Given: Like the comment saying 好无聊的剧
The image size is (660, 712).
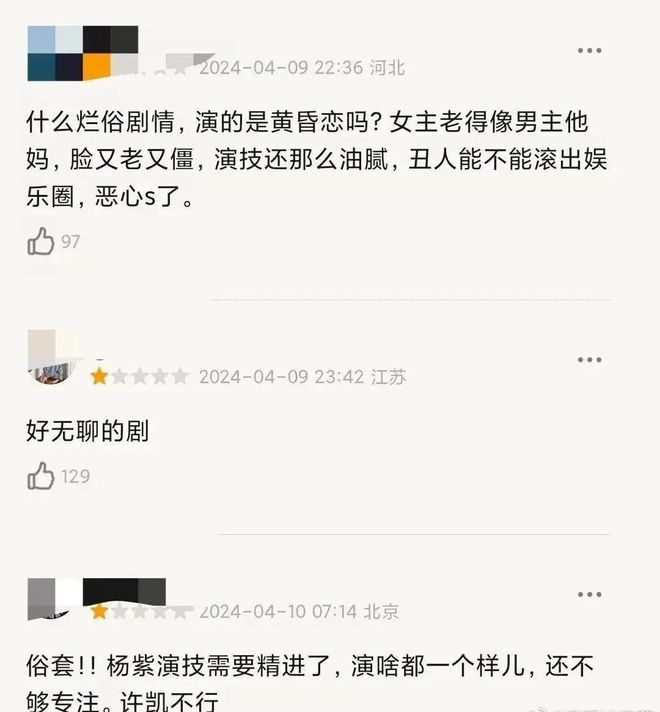Looking at the screenshot, I should pyautogui.click(x=41, y=476).
